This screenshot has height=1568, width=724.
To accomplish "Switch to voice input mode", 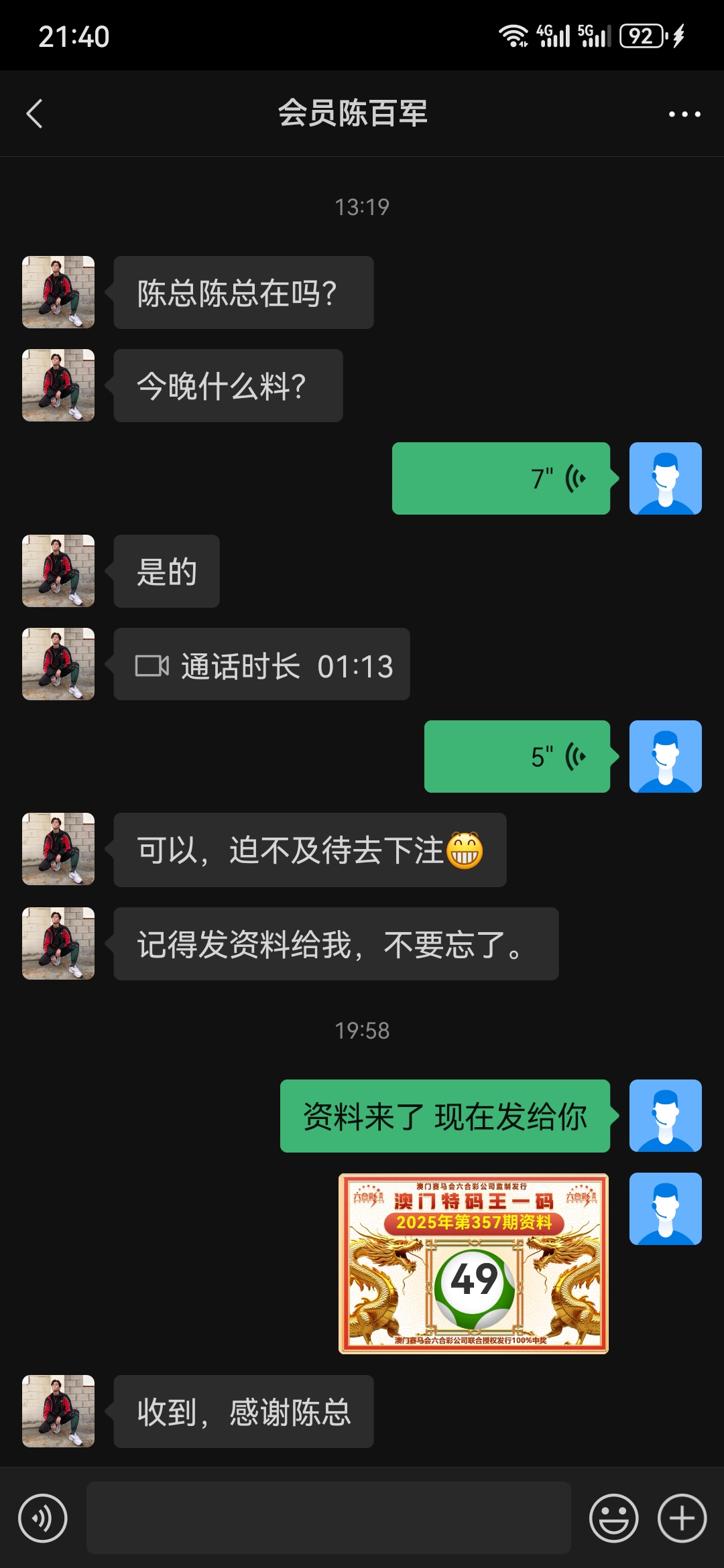I will (43, 1518).
